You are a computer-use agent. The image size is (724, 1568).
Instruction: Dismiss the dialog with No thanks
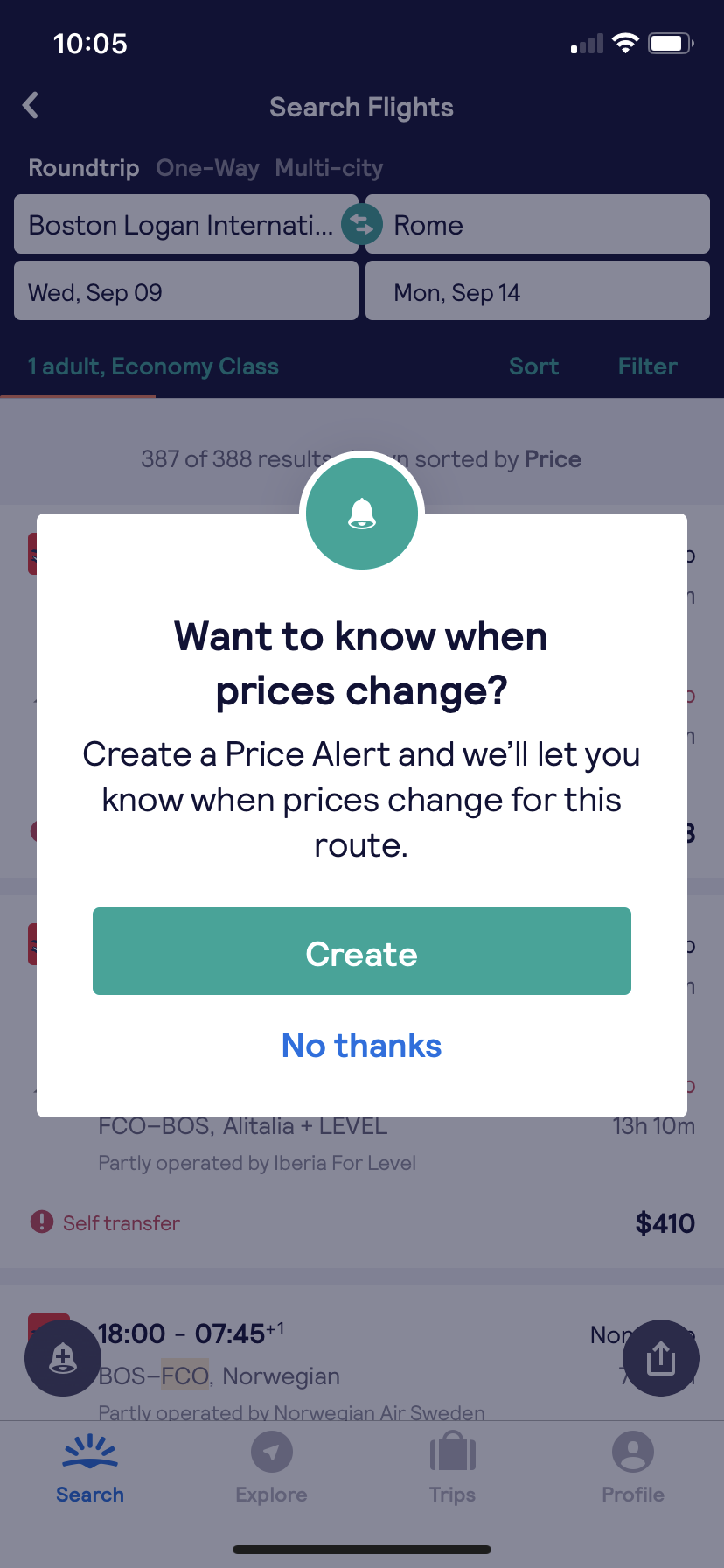[x=361, y=1045]
